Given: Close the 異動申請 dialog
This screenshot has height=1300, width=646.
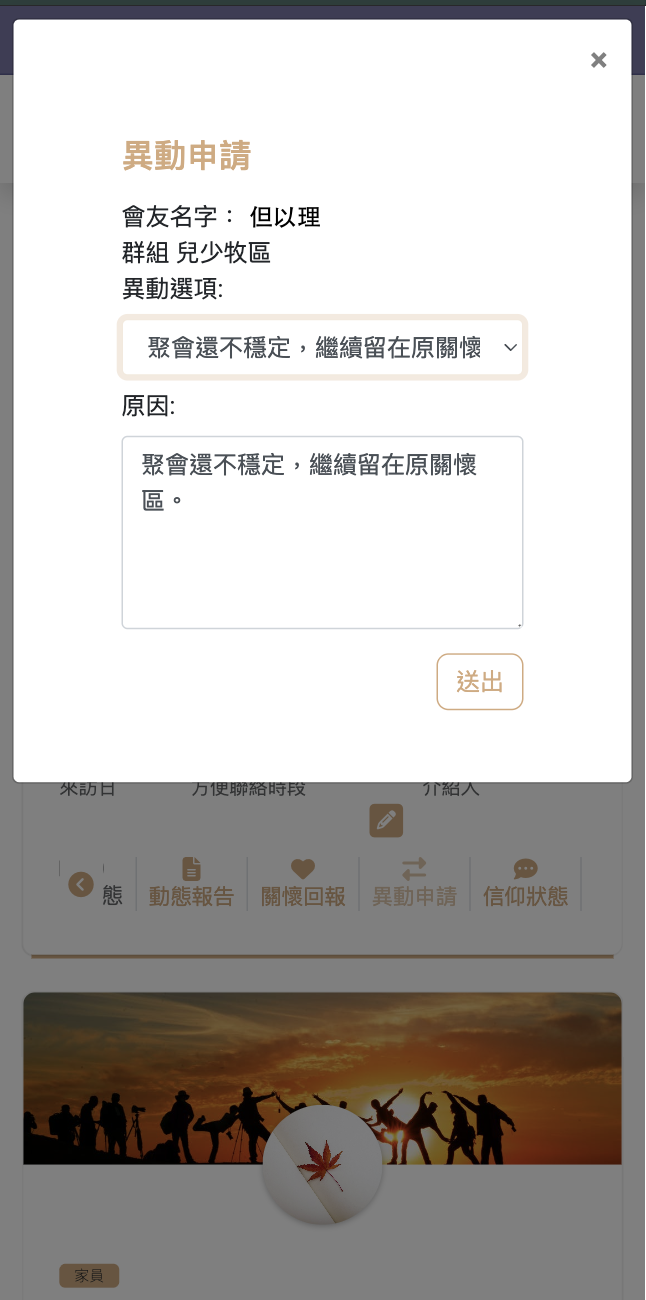Looking at the screenshot, I should [x=598, y=60].
